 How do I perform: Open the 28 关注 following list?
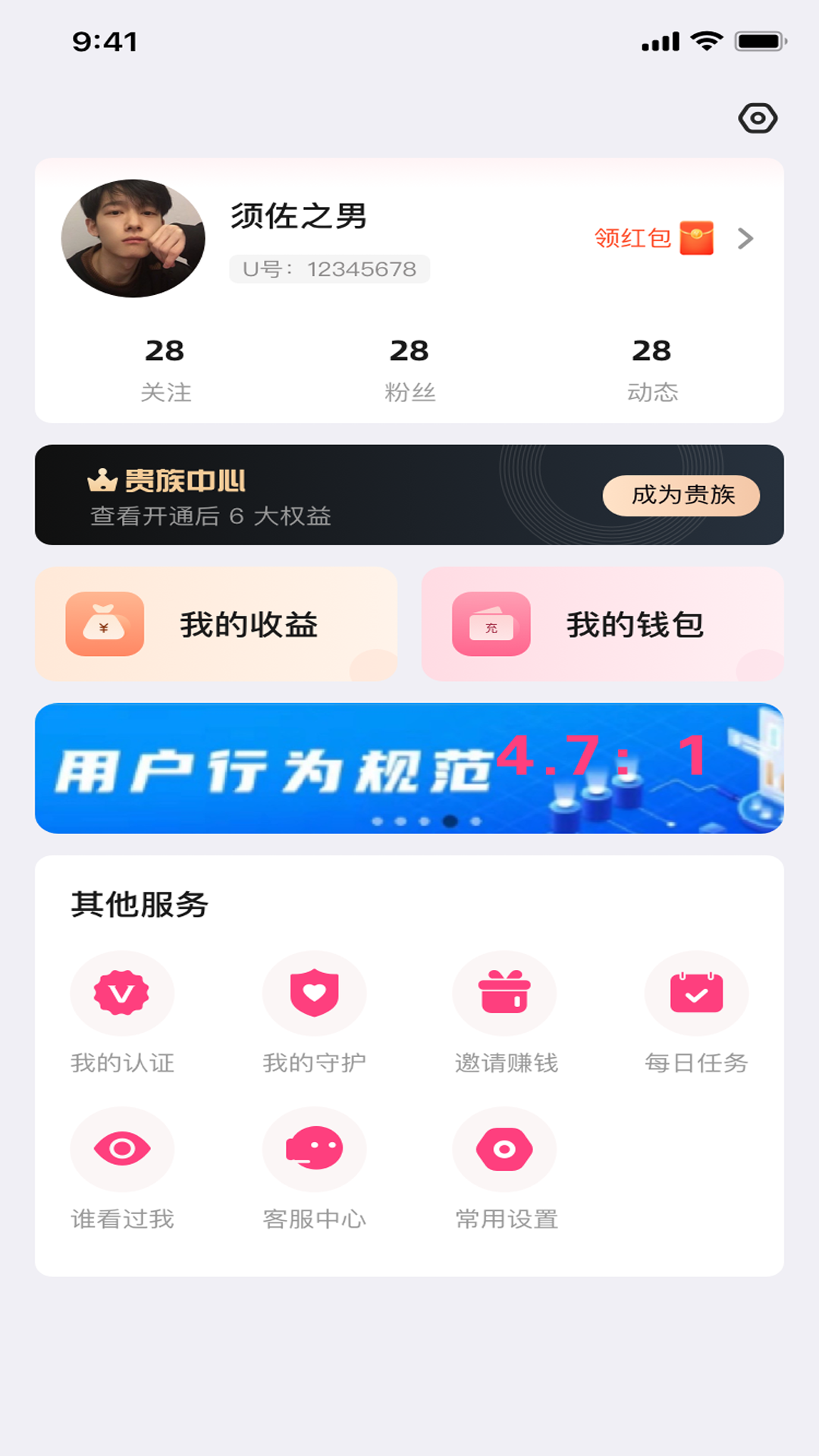[x=165, y=369]
